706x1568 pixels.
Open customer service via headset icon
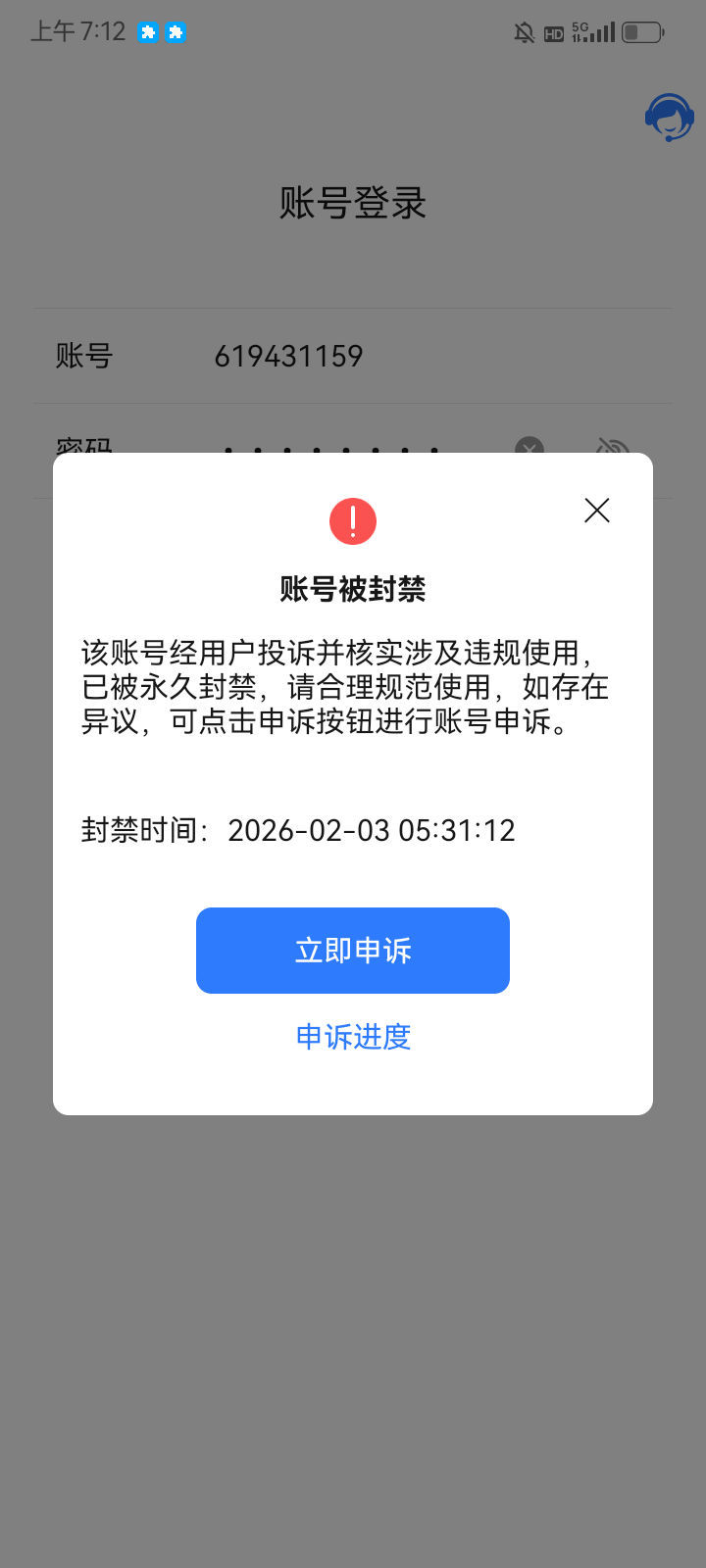(669, 117)
